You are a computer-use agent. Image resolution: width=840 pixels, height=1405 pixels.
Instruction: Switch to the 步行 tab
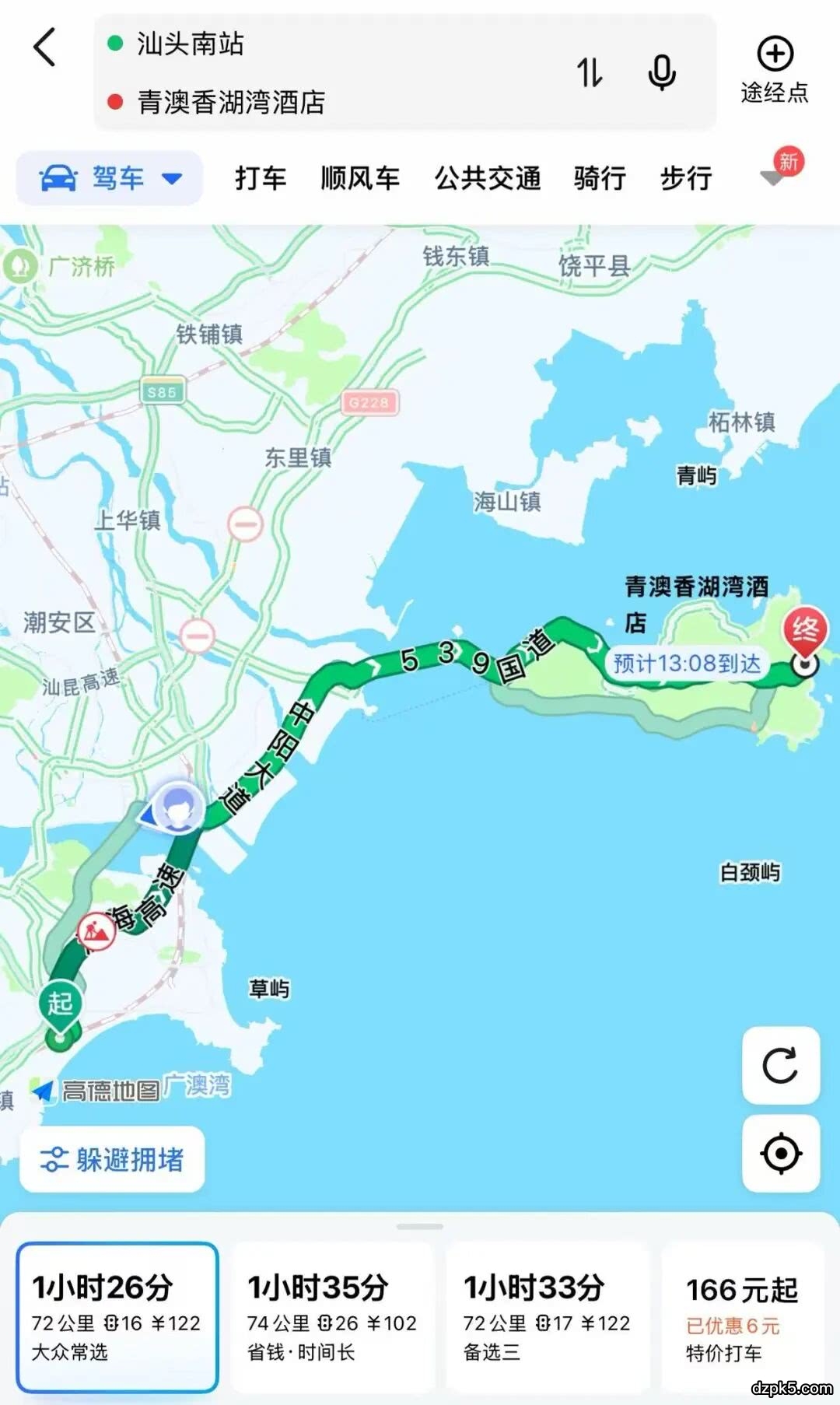coord(686,178)
